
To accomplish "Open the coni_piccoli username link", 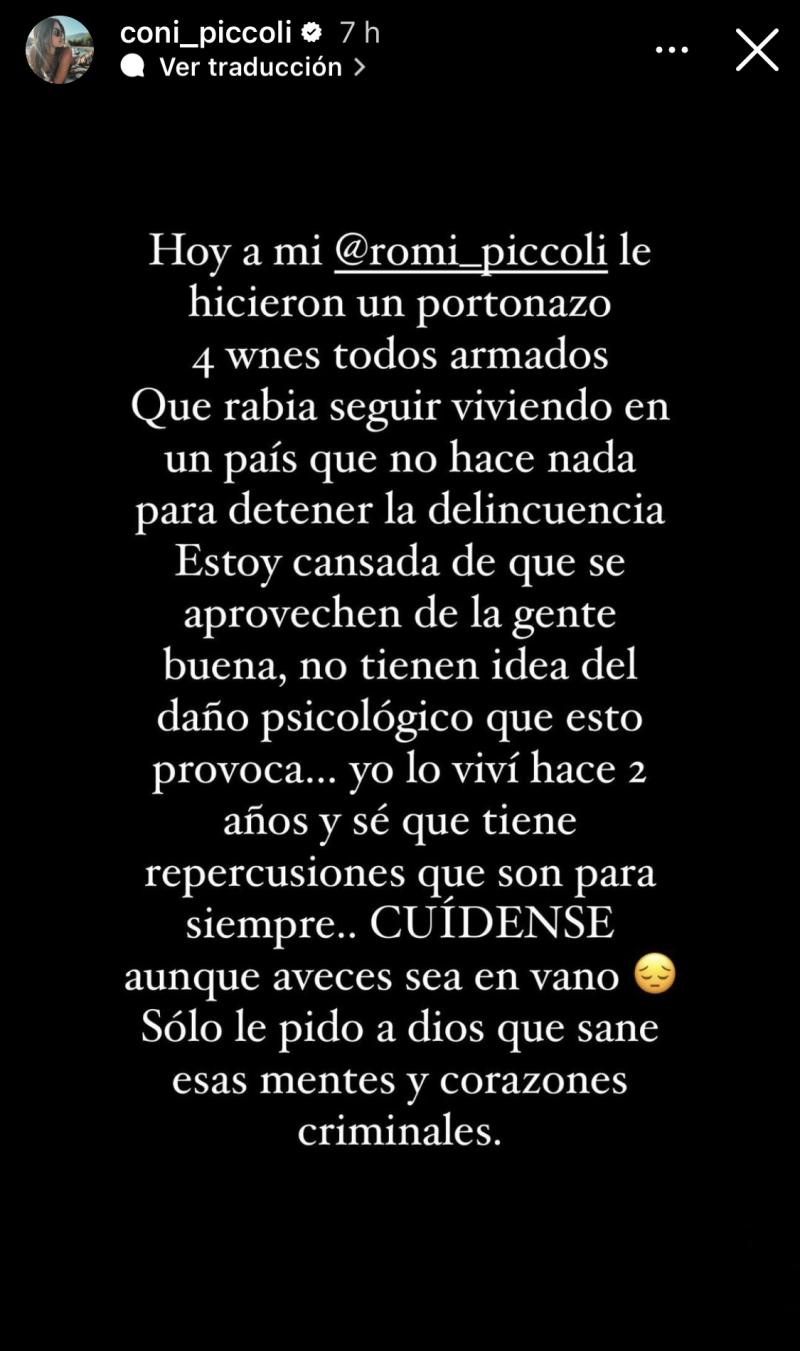I will (205, 33).
